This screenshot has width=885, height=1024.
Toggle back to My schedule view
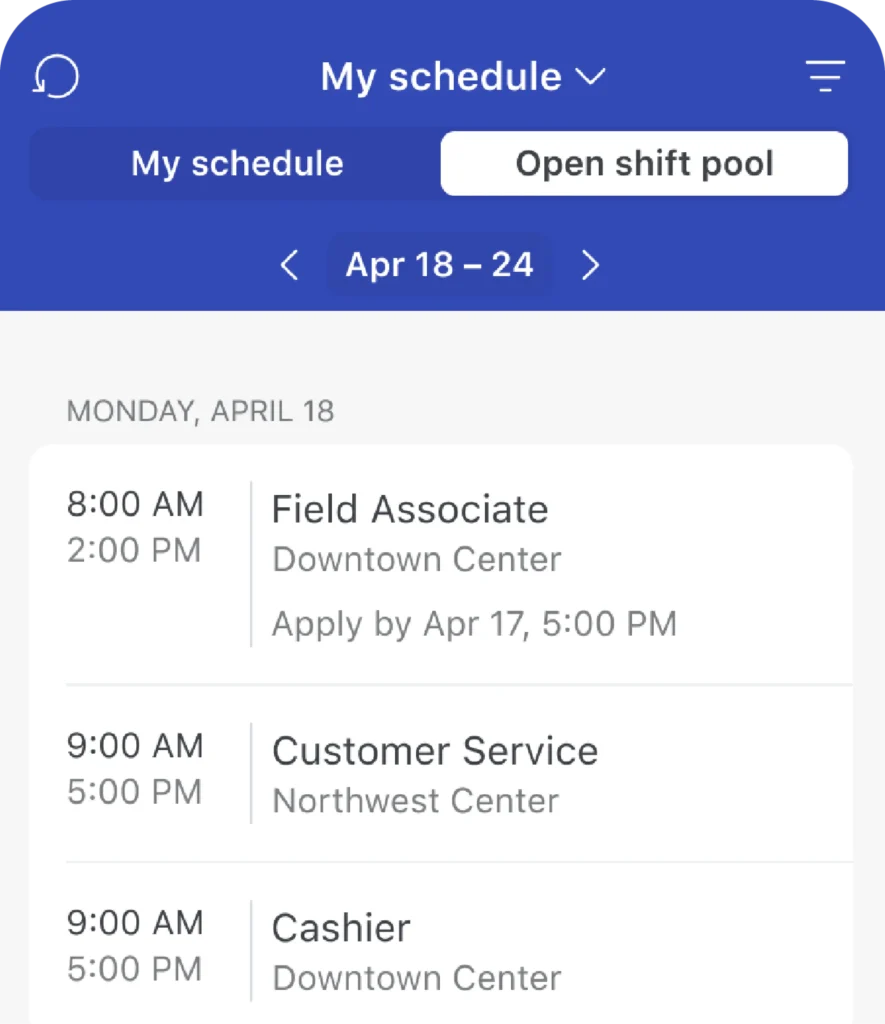pos(237,163)
